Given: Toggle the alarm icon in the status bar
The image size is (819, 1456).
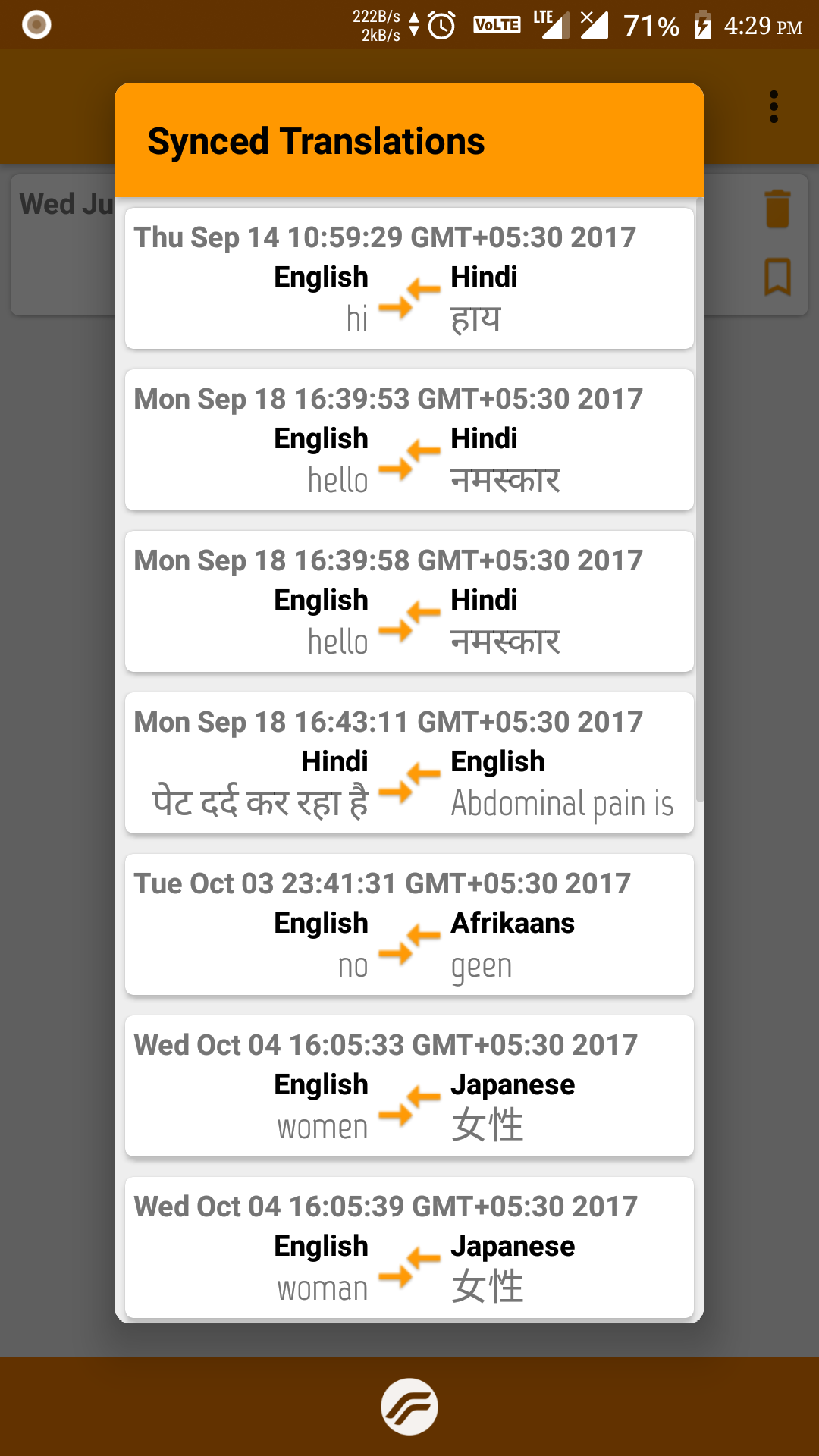Looking at the screenshot, I should (441, 24).
